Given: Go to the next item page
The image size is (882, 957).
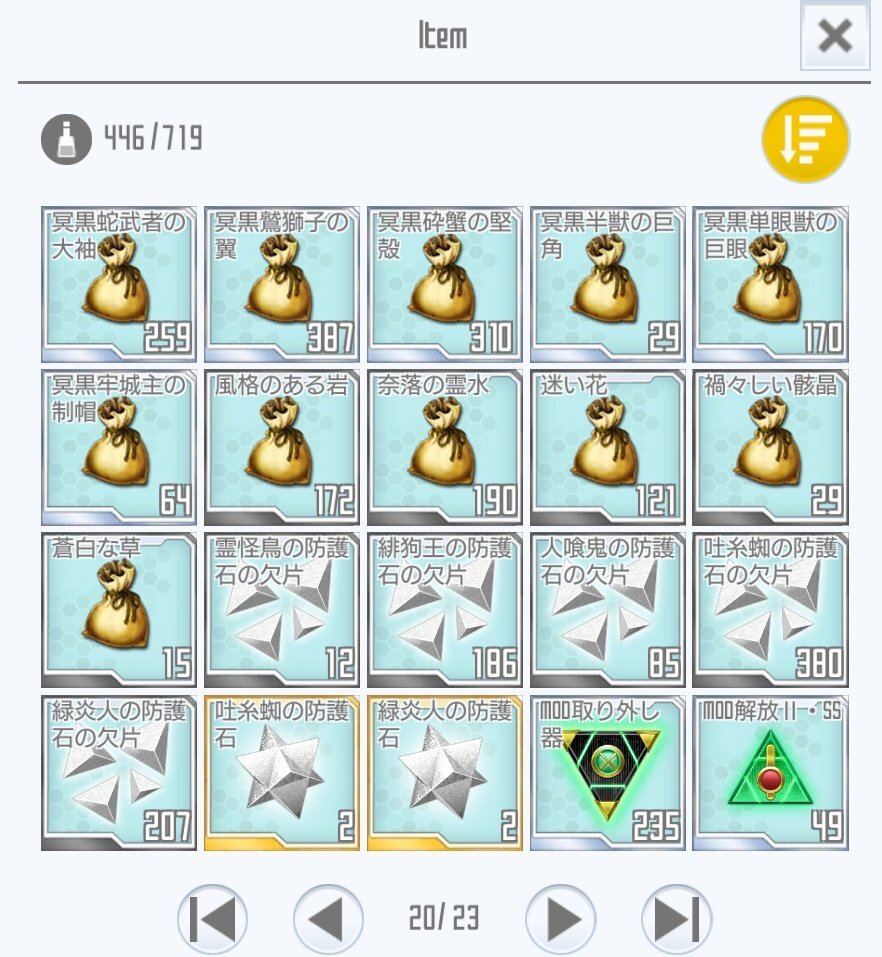Looking at the screenshot, I should (560, 919).
